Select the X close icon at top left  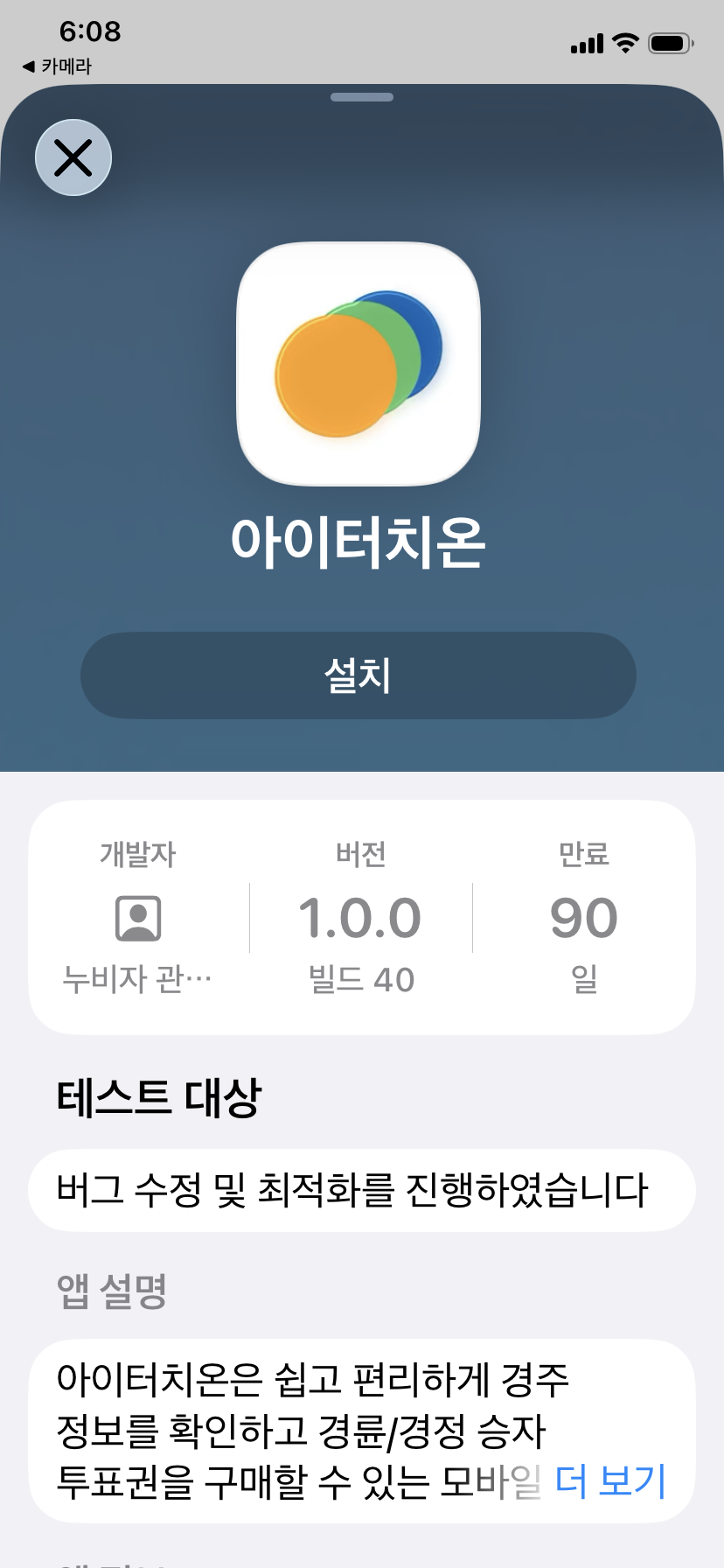[x=73, y=157]
